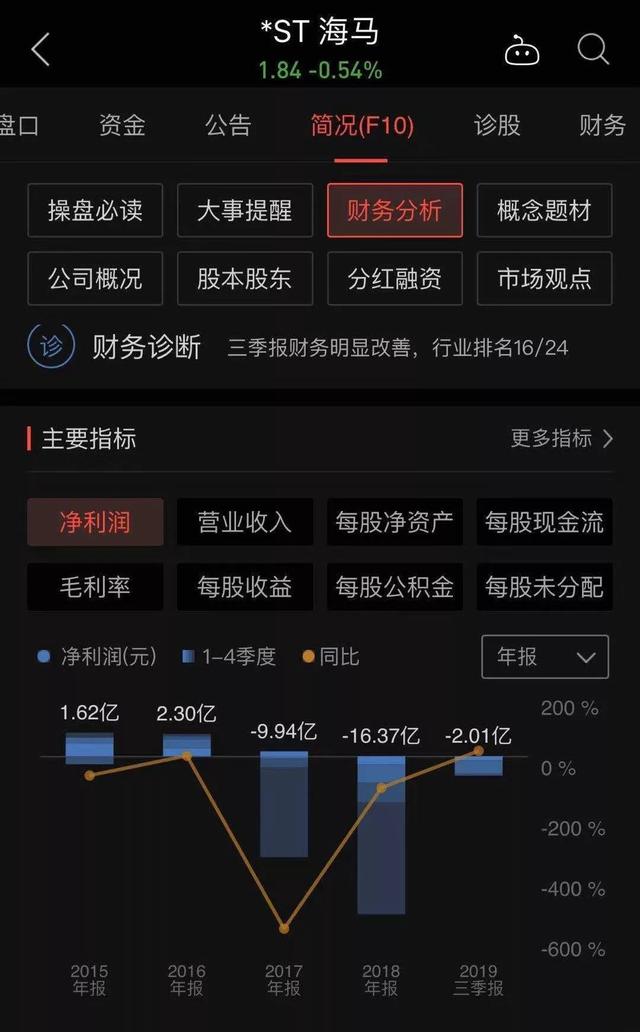This screenshot has height=1032, width=640.
Task: Switch to the 公告 tab
Action: pos(228,125)
